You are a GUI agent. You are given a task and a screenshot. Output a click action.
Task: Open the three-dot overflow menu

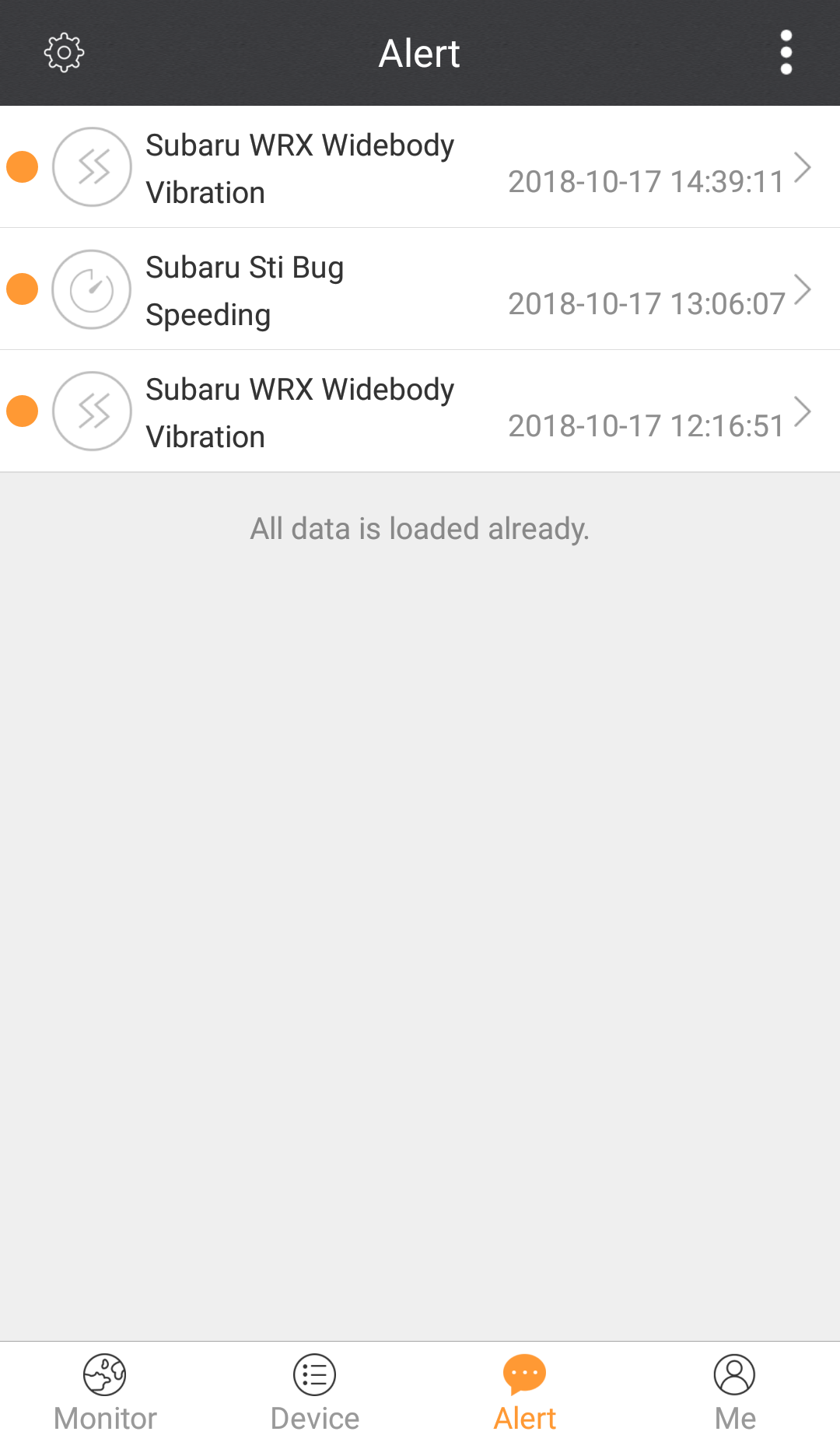[786, 52]
